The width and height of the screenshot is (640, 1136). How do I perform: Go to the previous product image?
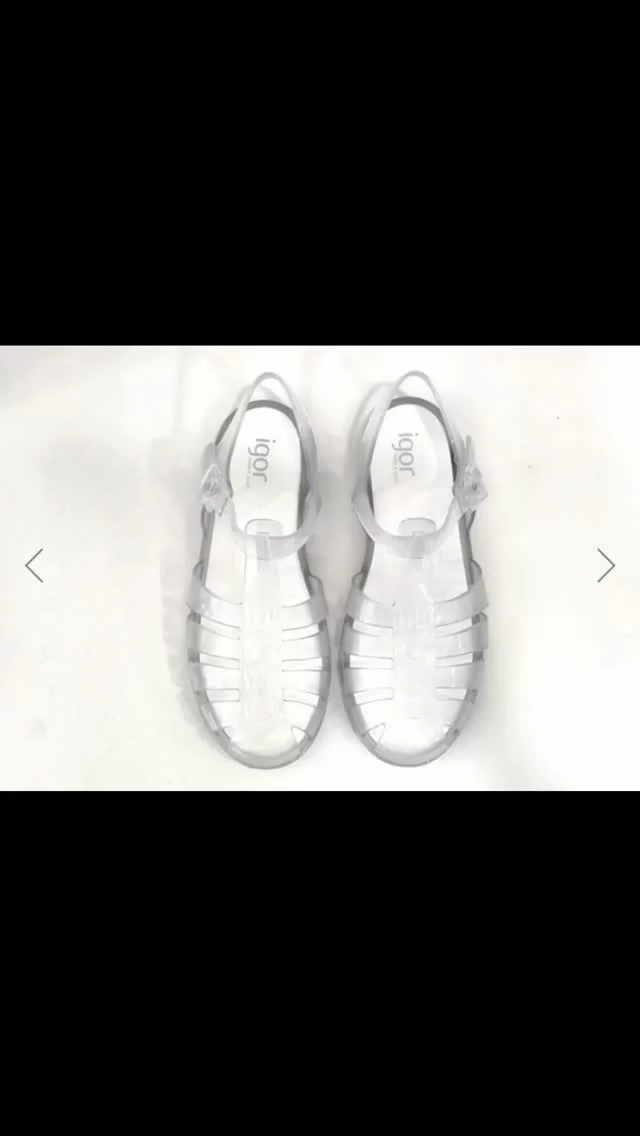pos(35,565)
